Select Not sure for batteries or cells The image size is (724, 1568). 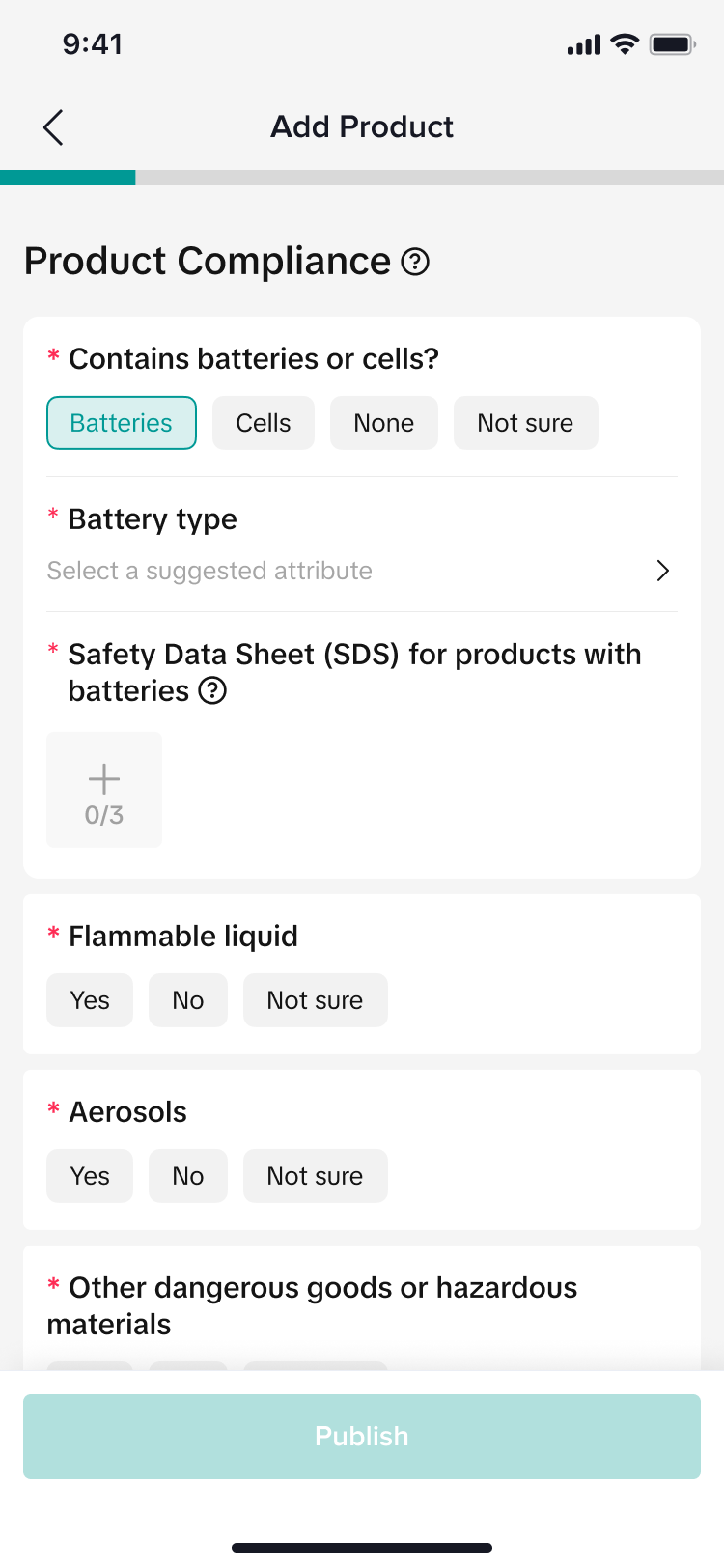coord(525,423)
